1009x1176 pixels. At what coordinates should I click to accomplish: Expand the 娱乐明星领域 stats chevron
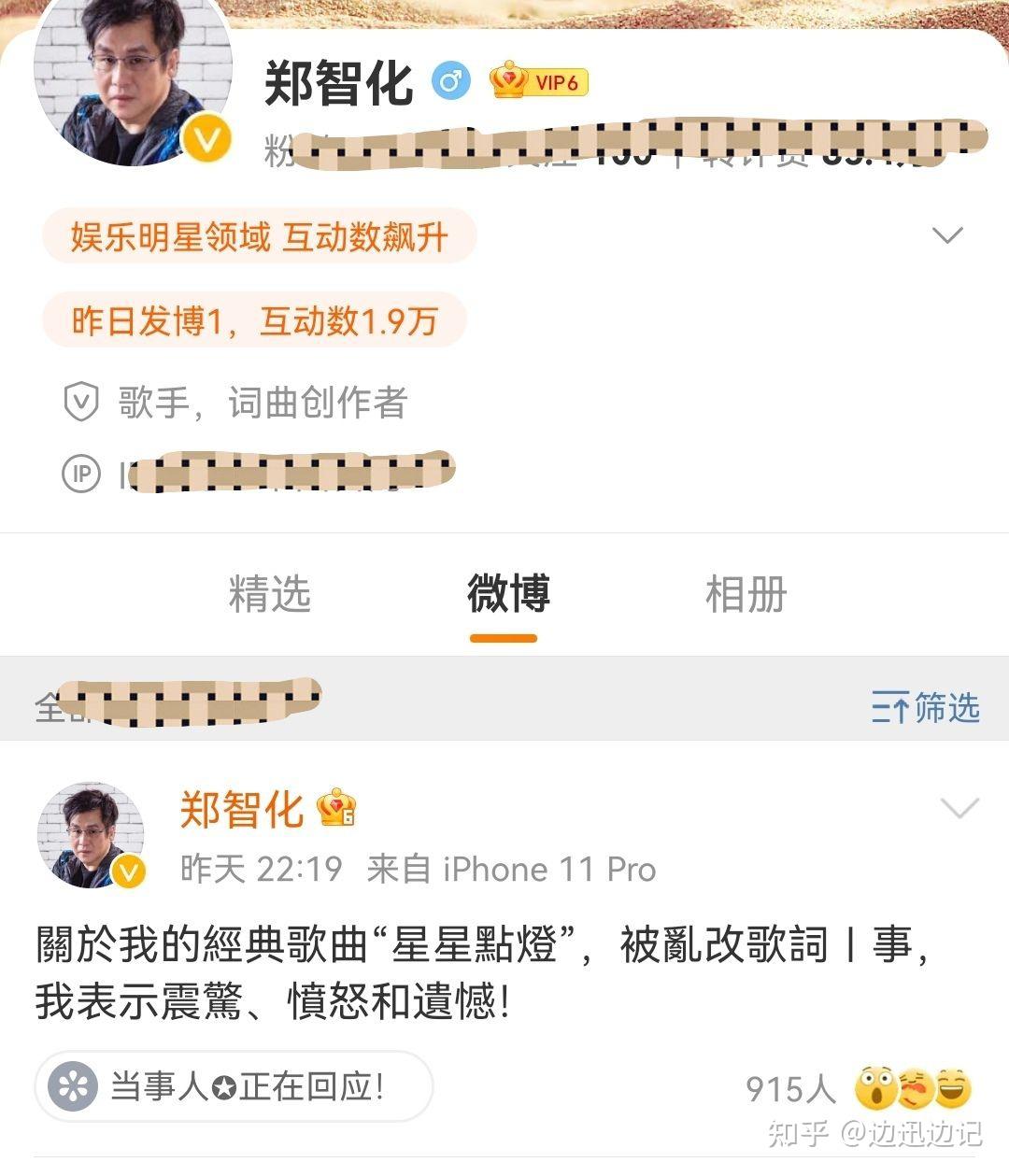[x=947, y=234]
